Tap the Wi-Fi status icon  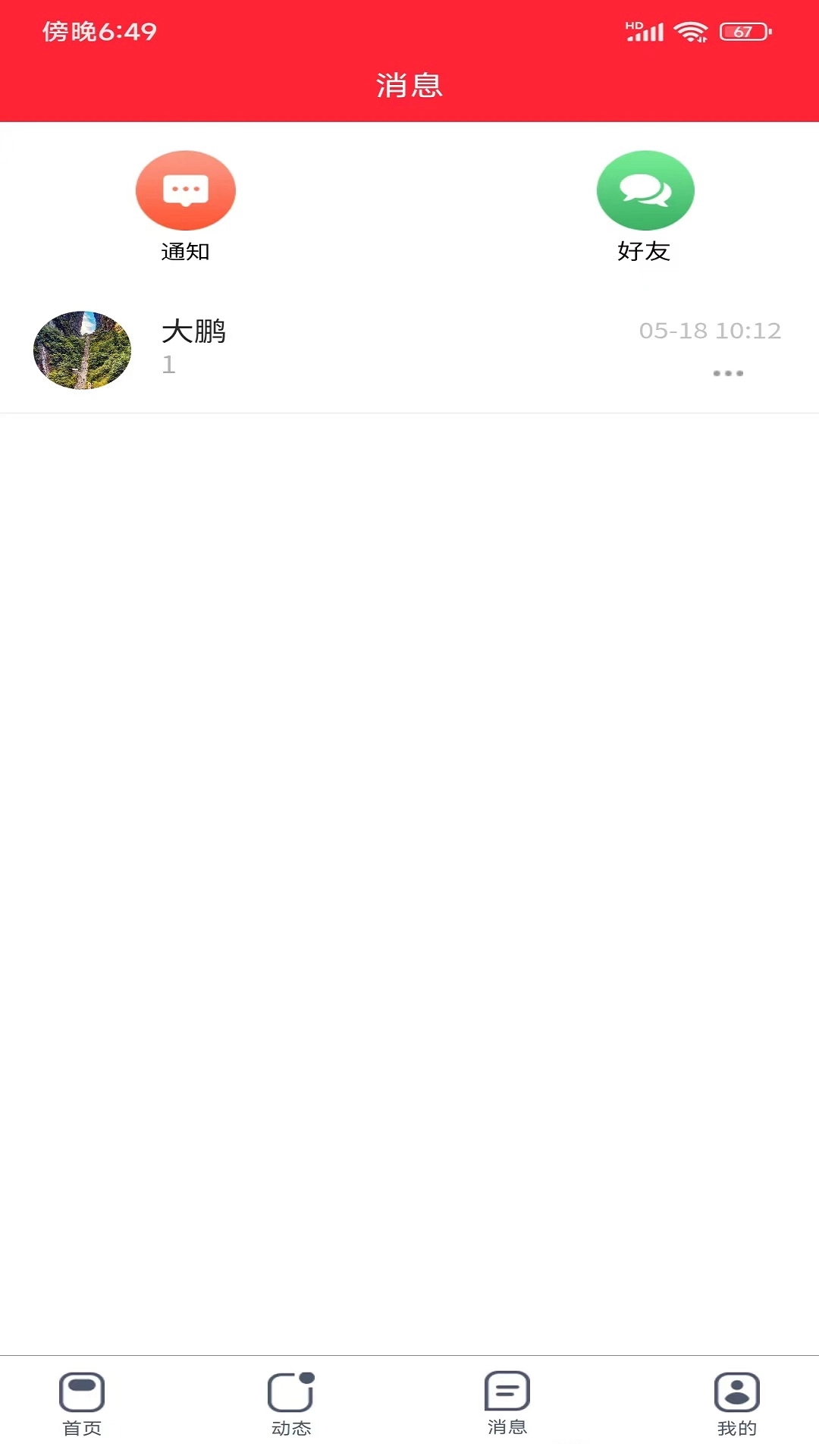[x=689, y=32]
